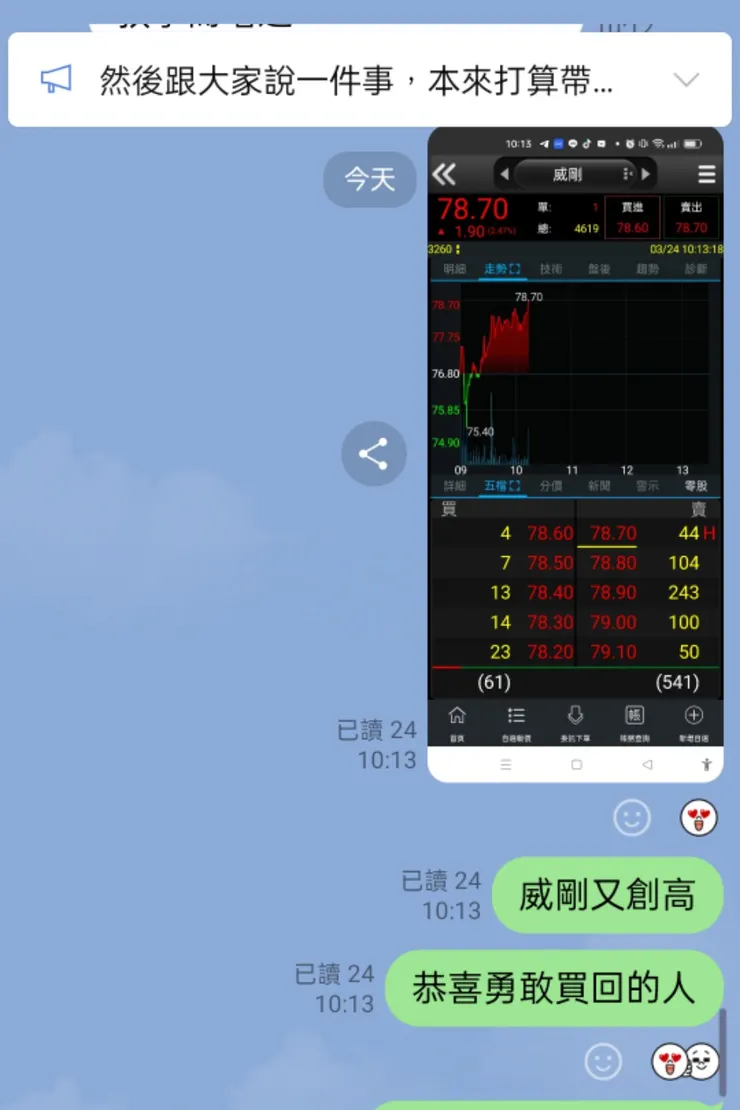
Task: Add a smiley reaction to the screenshot message
Action: pyautogui.click(x=631, y=818)
